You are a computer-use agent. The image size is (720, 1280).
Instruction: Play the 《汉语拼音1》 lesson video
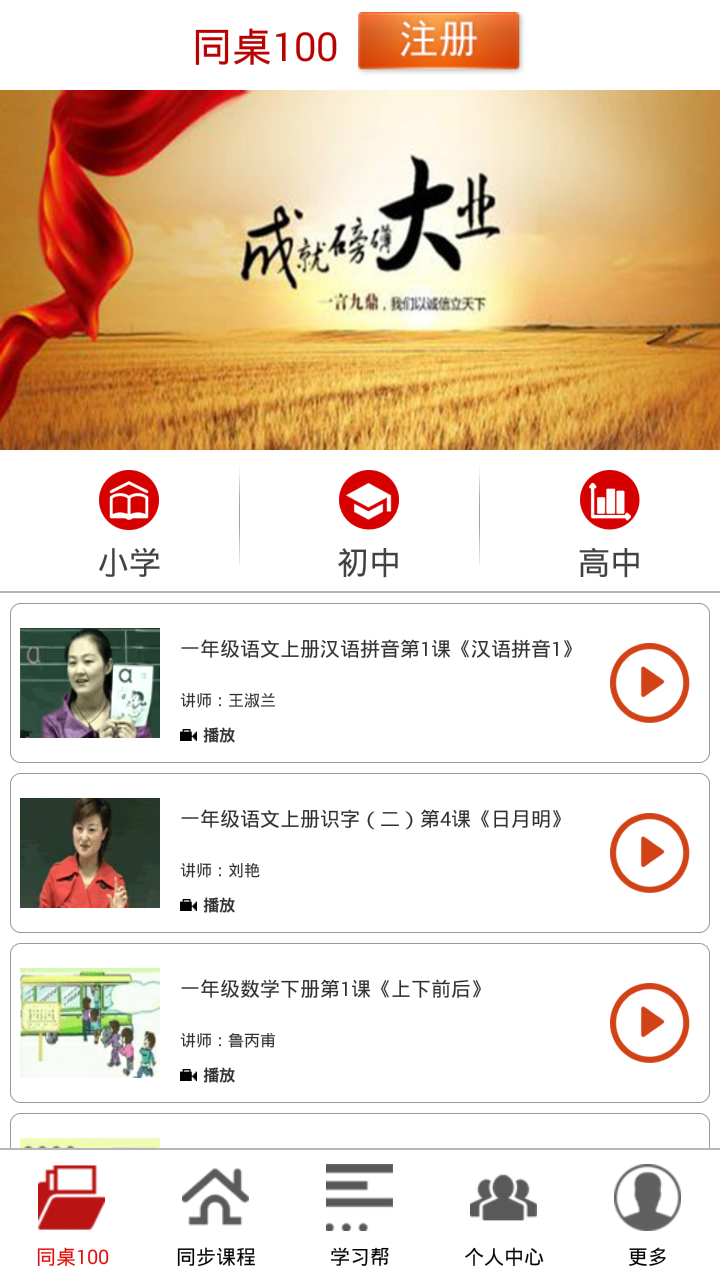click(x=650, y=683)
